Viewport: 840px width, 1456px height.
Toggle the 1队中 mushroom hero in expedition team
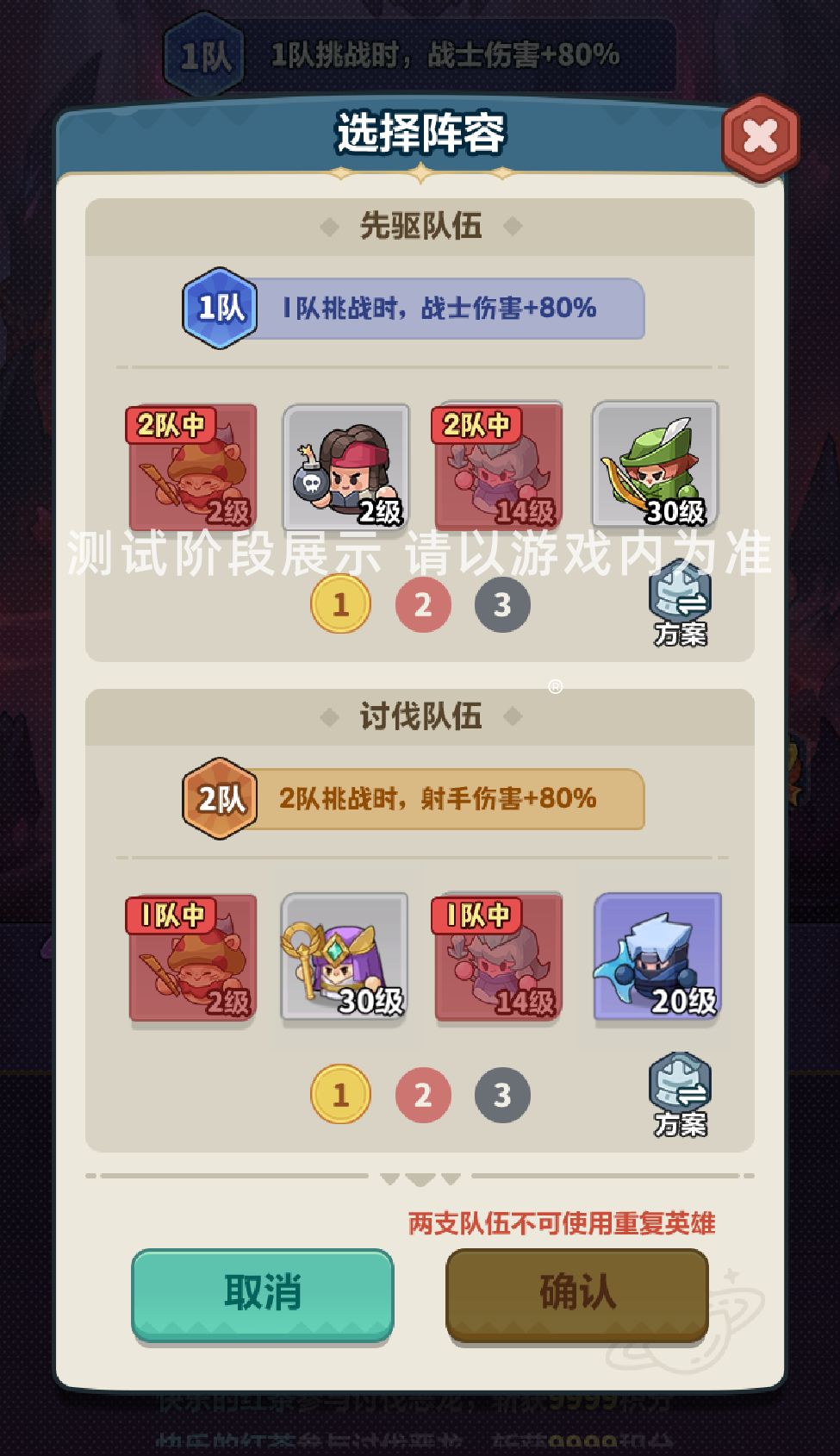190,959
